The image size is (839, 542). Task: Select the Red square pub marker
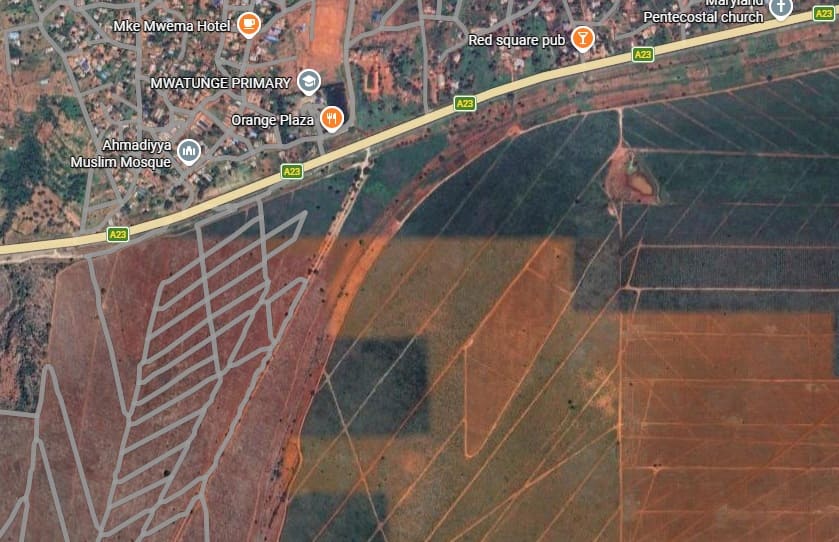point(582,40)
